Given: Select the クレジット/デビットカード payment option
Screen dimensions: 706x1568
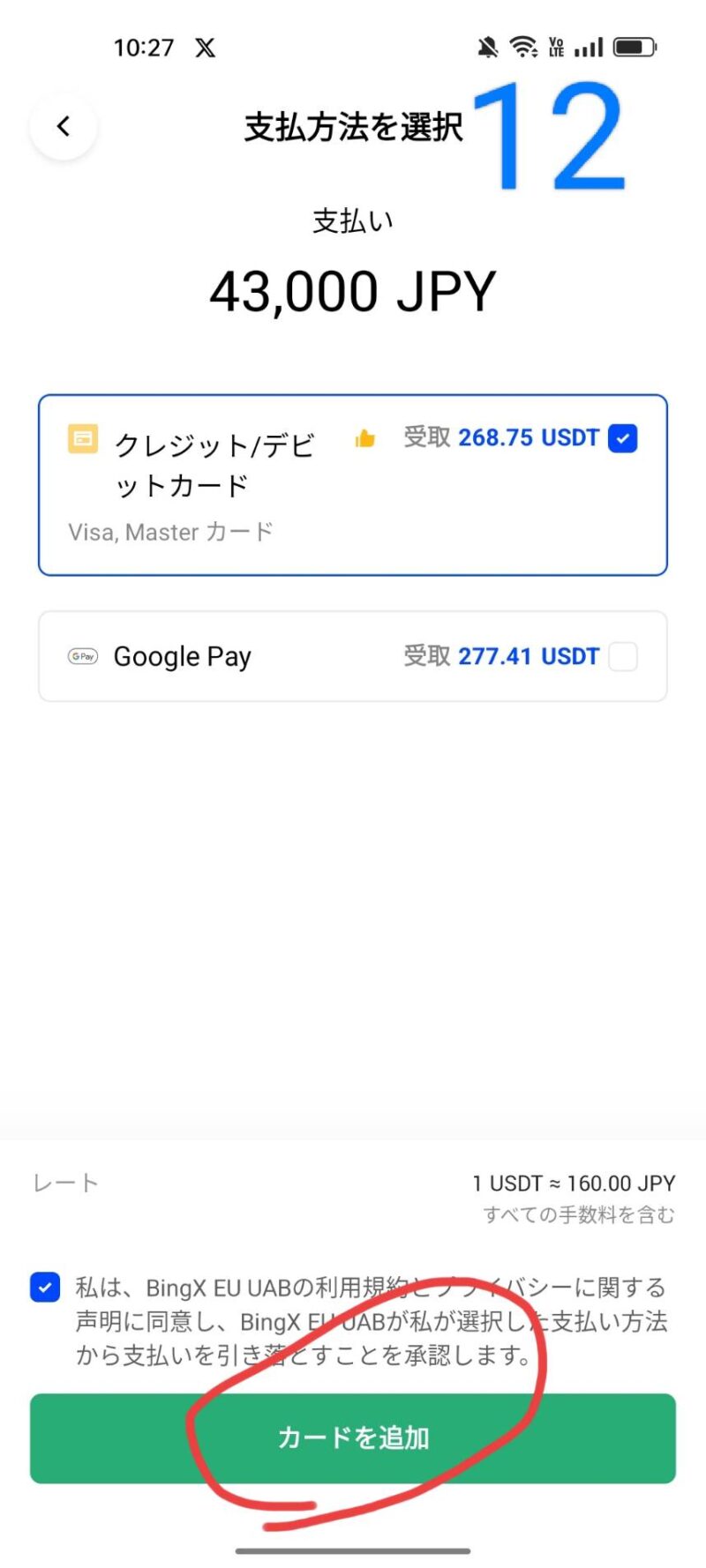Looking at the screenshot, I should 352,484.
